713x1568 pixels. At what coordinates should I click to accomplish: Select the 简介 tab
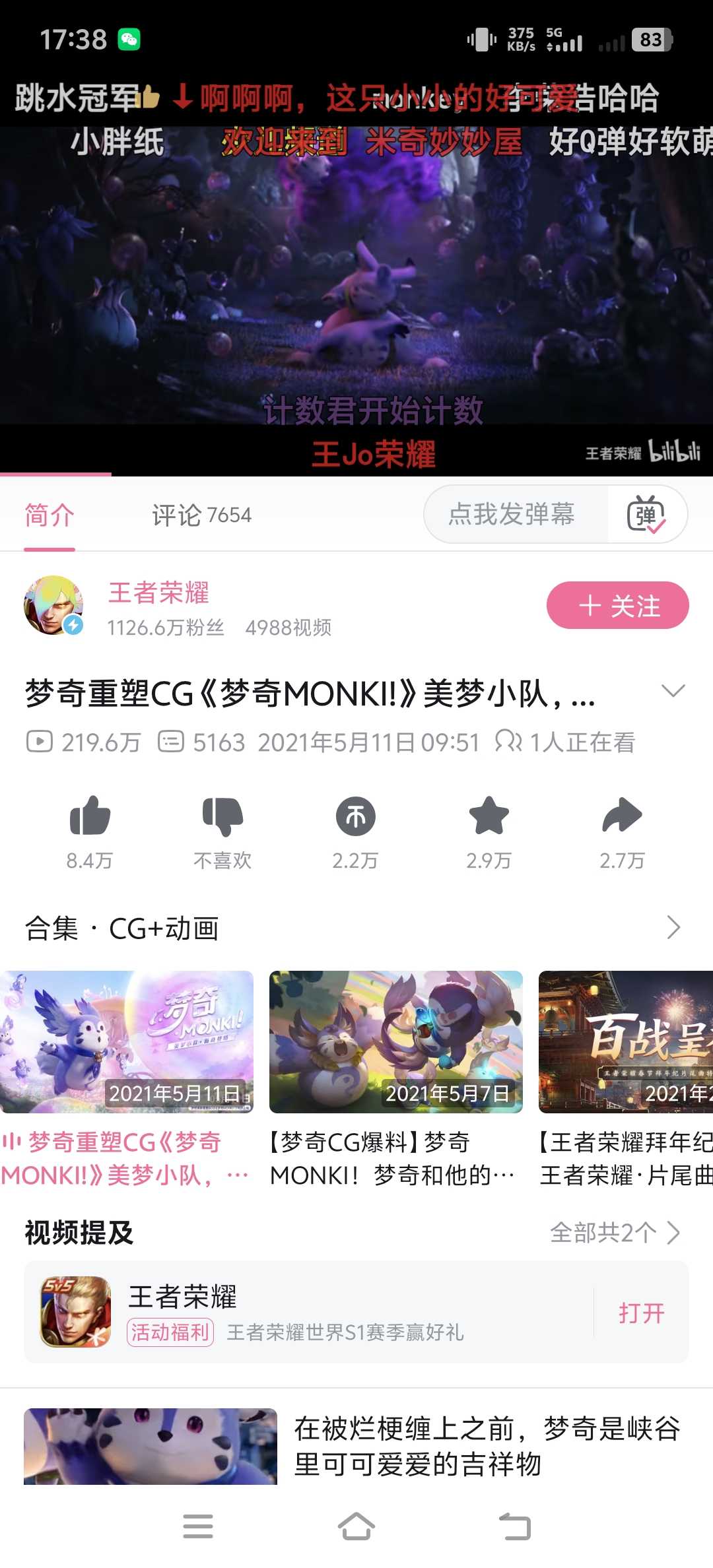coord(50,515)
